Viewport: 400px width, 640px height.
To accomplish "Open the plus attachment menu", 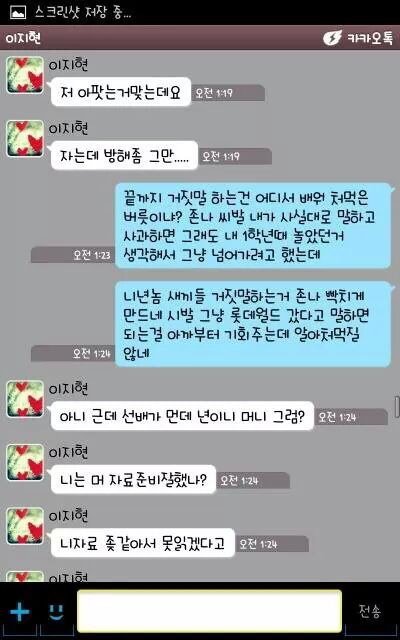I will 20,612.
